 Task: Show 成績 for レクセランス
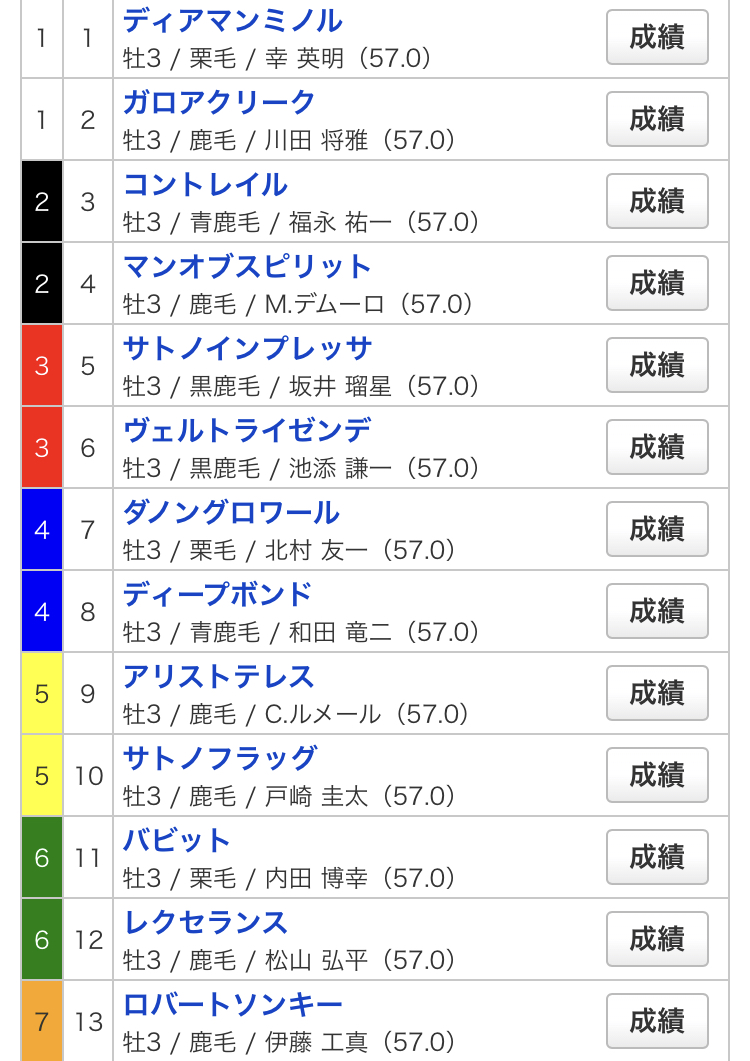pos(657,939)
